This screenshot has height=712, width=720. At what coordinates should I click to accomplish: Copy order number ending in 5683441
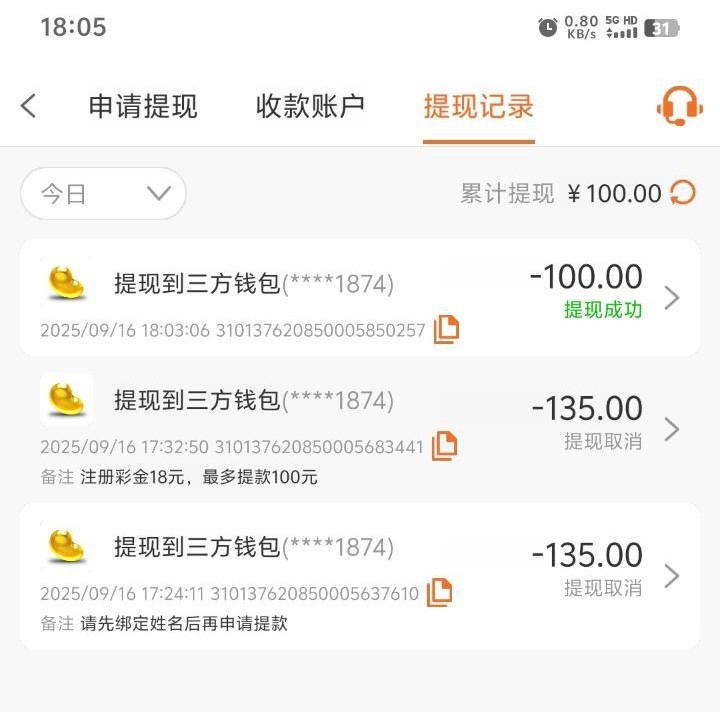click(x=444, y=446)
